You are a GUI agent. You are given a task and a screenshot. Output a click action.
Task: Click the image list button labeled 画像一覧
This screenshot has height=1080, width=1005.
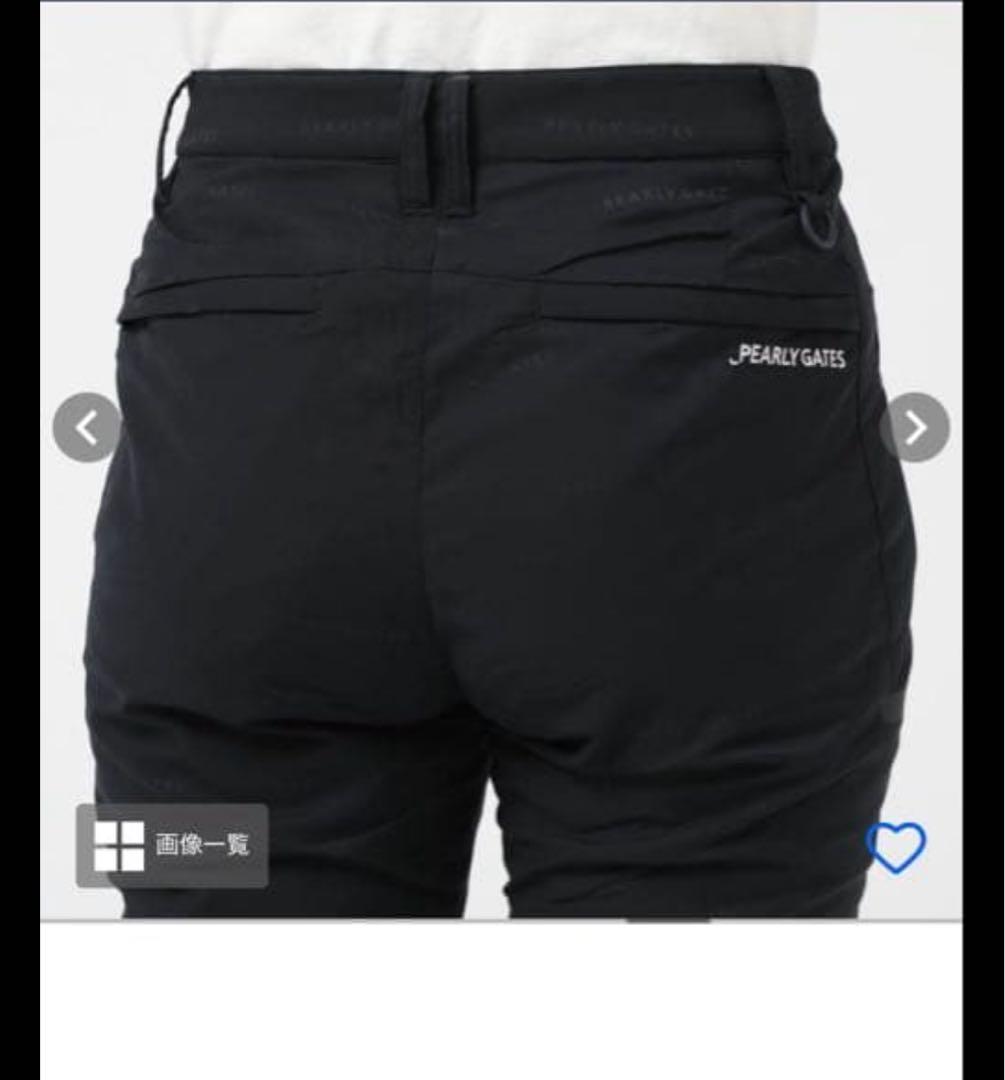tap(170, 845)
